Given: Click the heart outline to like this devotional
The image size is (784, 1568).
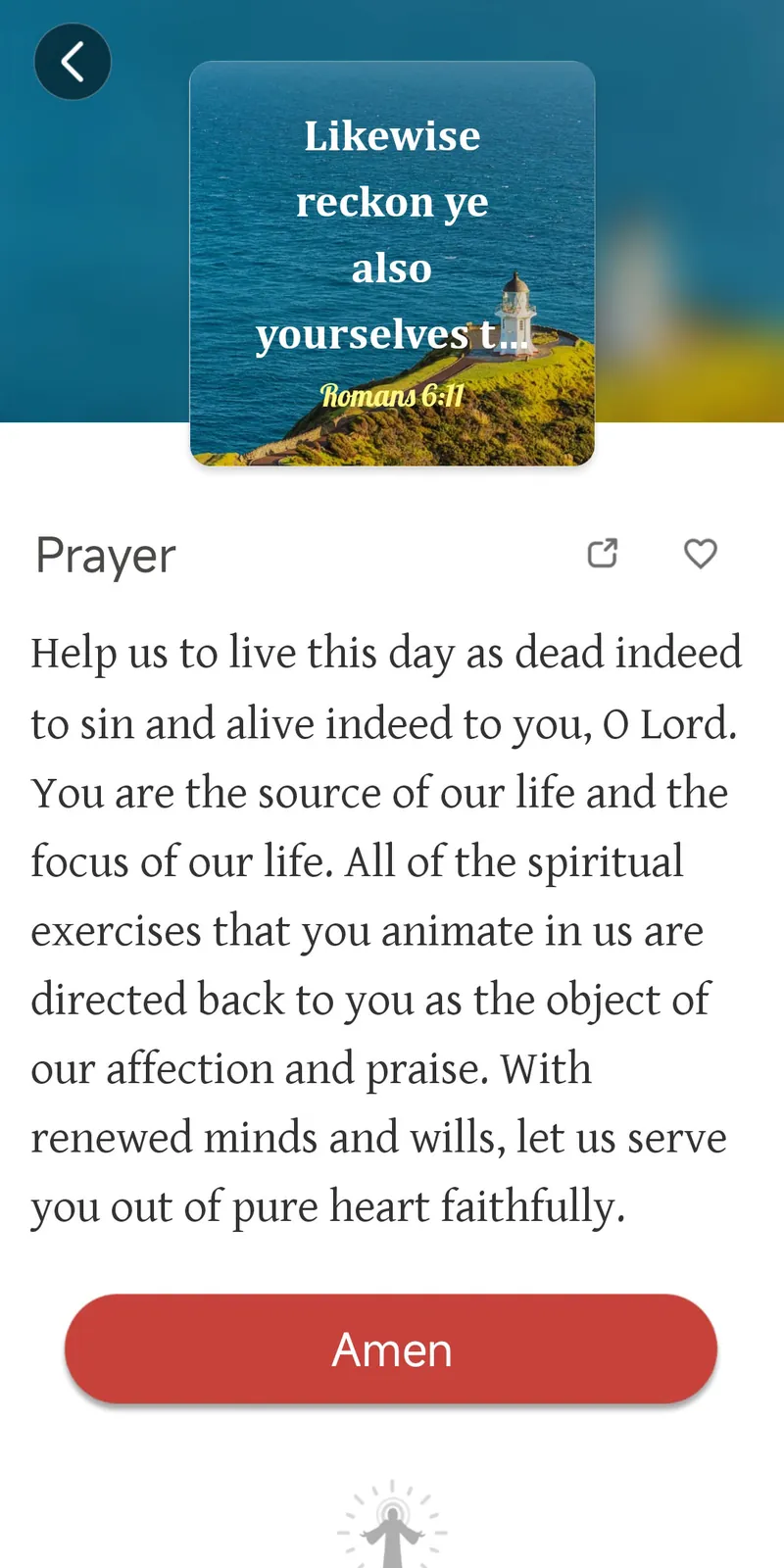Looking at the screenshot, I should (701, 554).
